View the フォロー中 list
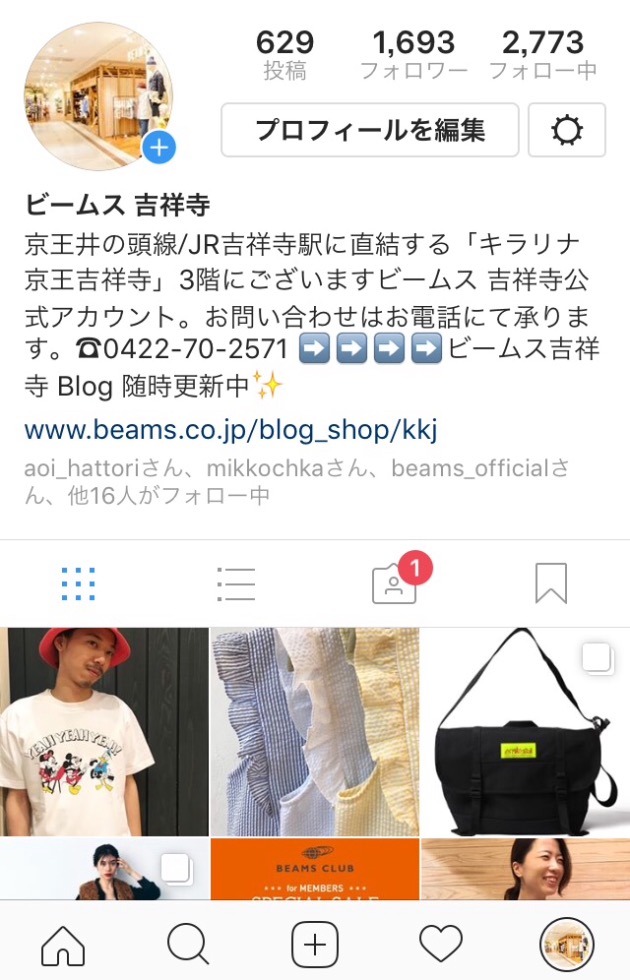This screenshot has width=630, height=980. (543, 55)
